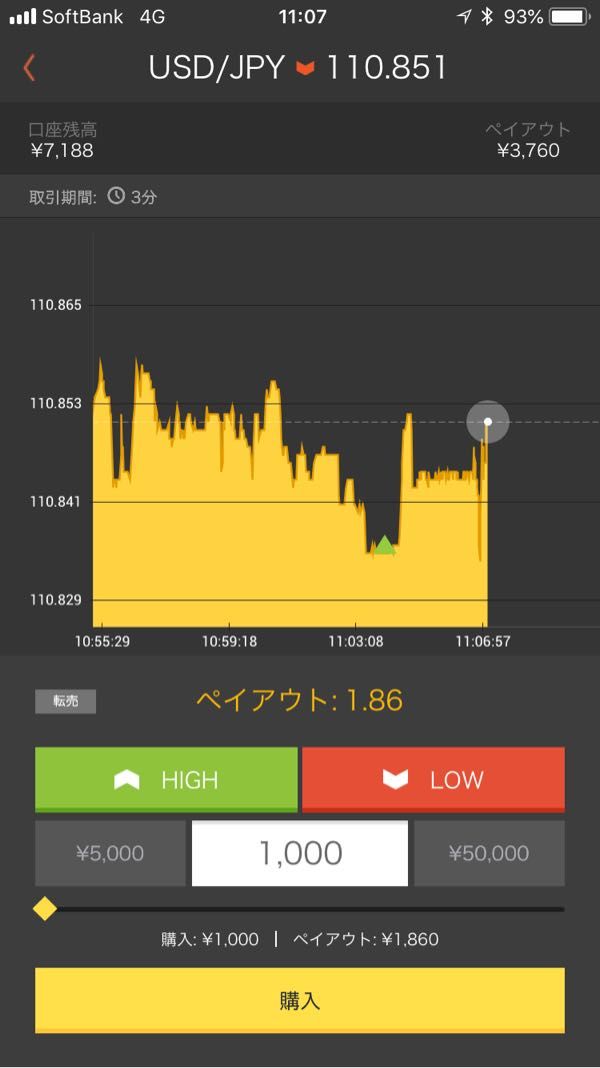Set the amount to ¥50,000

coord(489,853)
